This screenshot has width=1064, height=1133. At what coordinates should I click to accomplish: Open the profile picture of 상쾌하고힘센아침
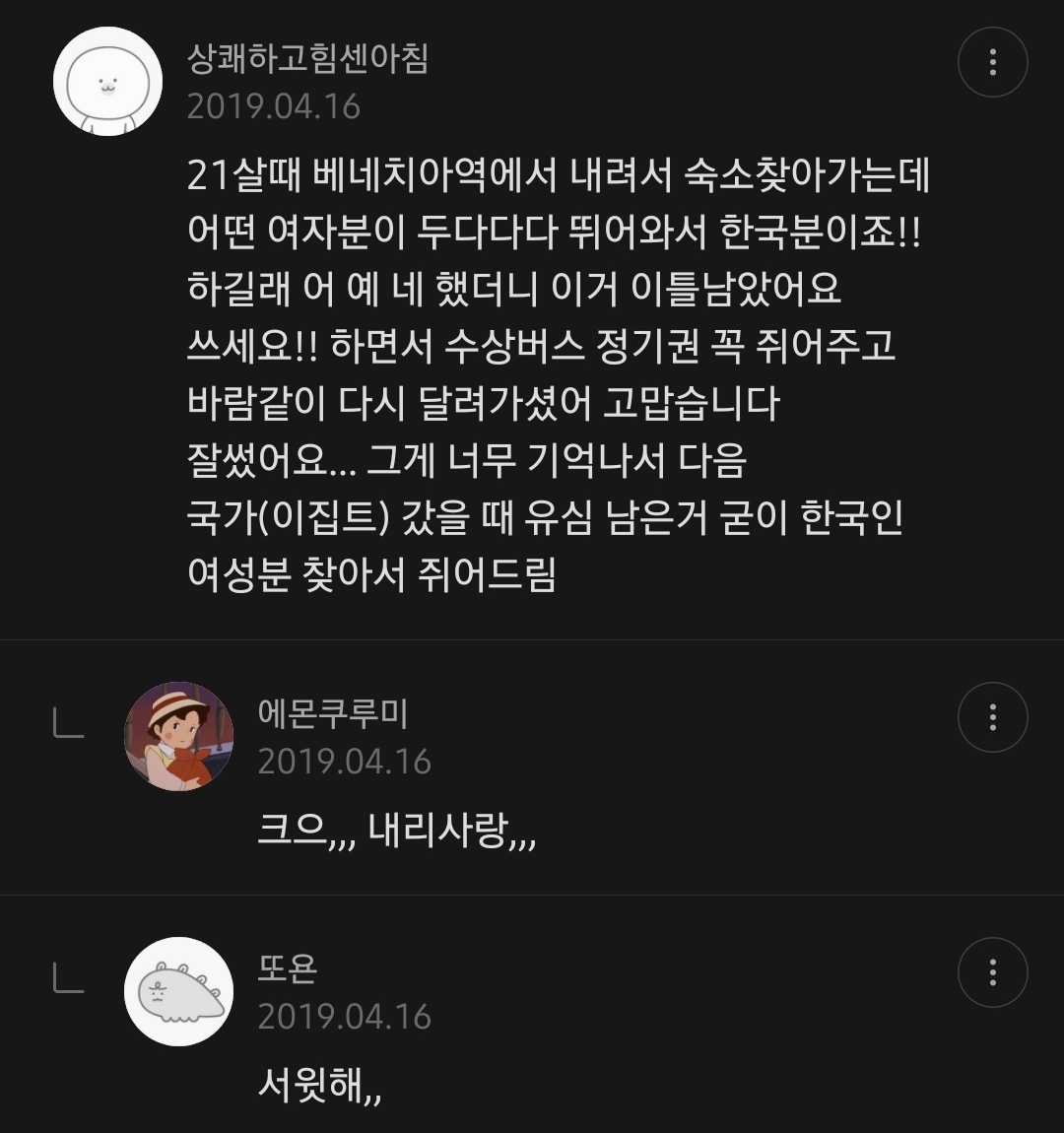(107, 81)
